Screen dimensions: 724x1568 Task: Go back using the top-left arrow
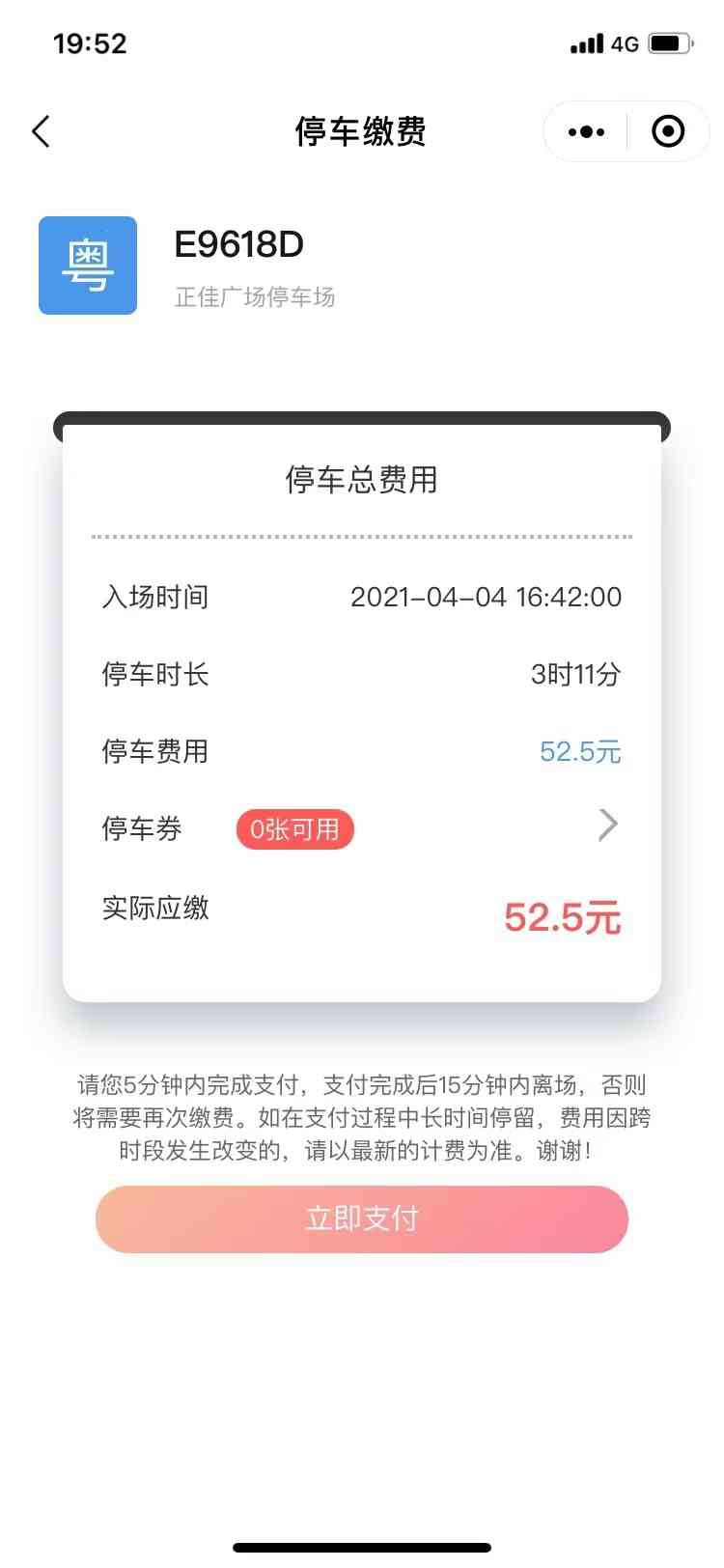point(41,131)
